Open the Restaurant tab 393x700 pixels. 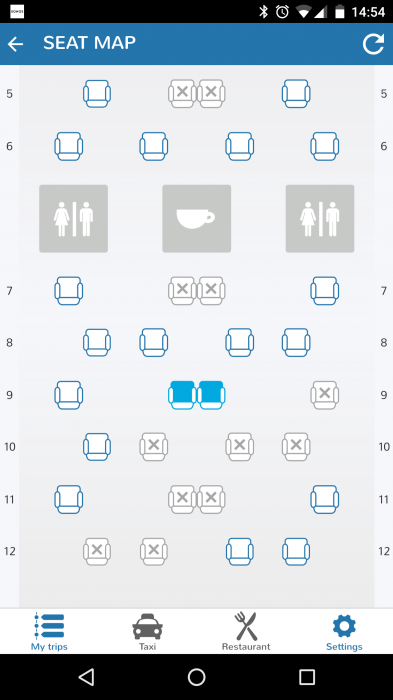[x=246, y=632]
